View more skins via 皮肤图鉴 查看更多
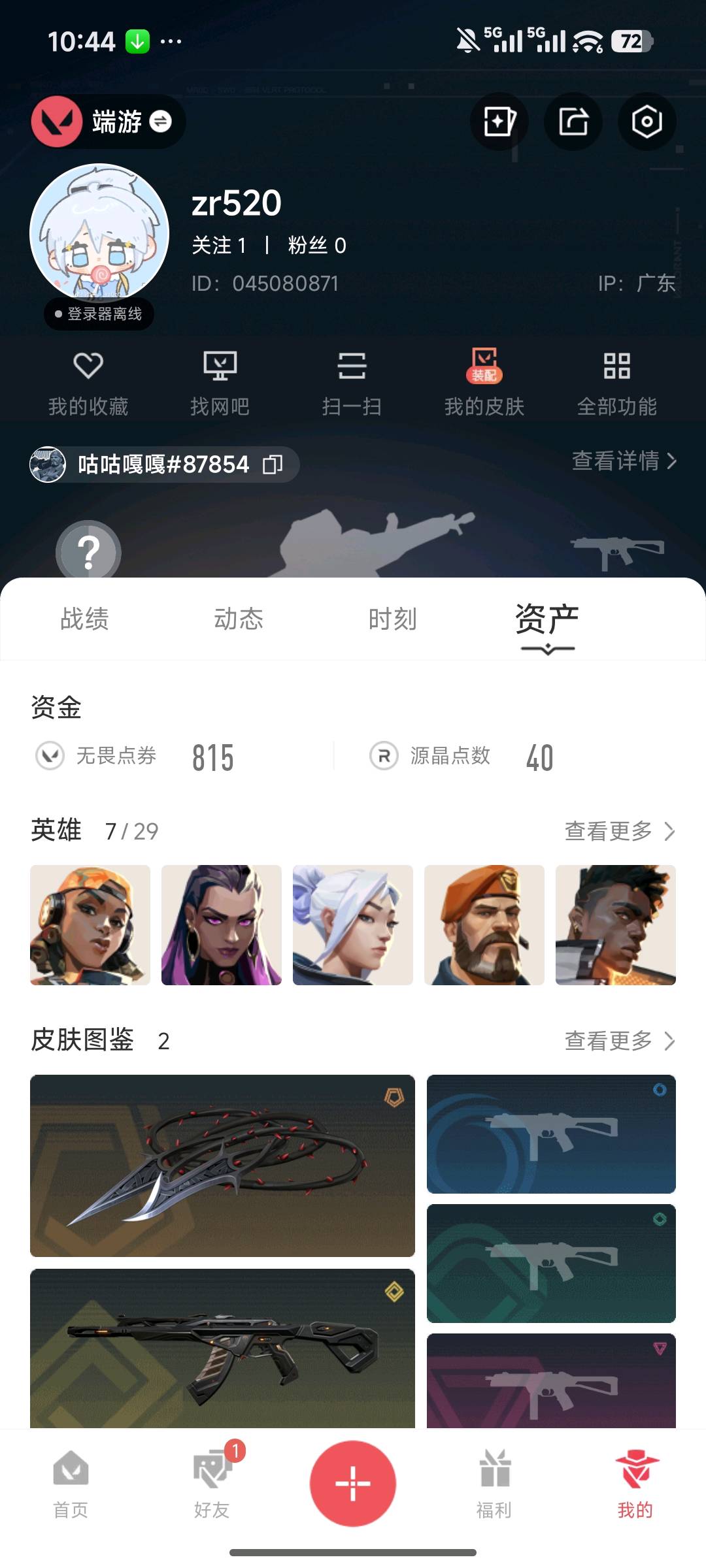 click(619, 1041)
